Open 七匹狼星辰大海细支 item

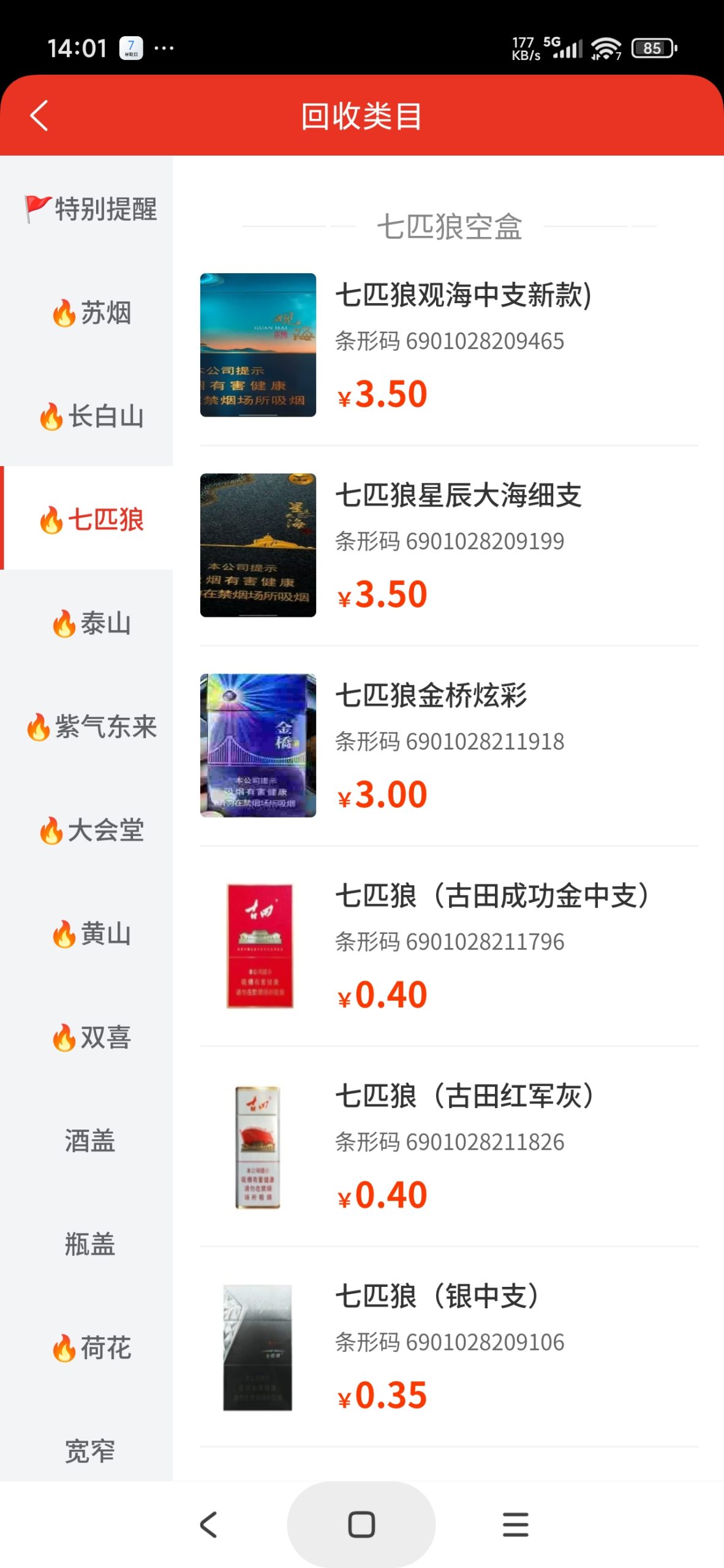(458, 495)
